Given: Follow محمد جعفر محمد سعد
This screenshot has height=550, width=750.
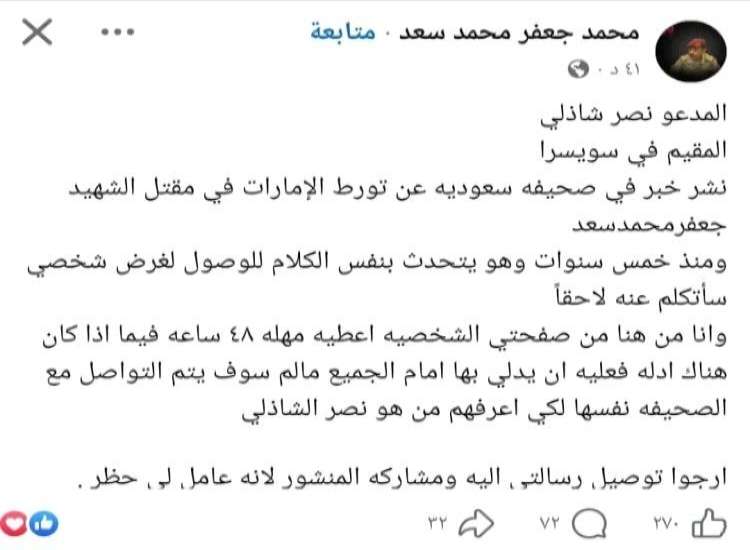Looking at the screenshot, I should tap(343, 32).
